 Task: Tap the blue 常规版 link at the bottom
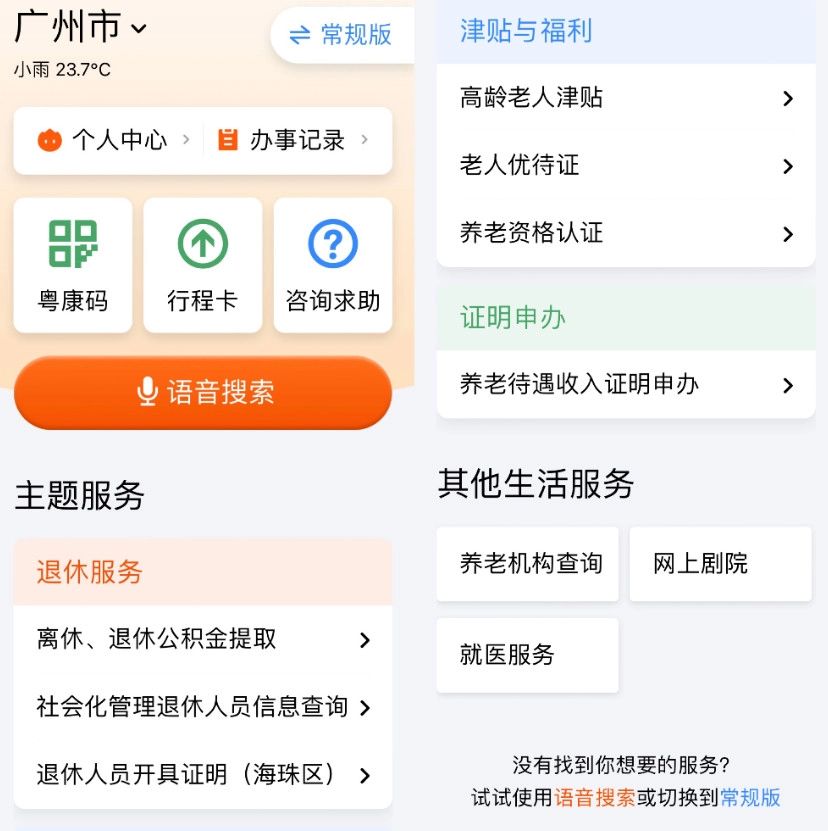point(750,798)
